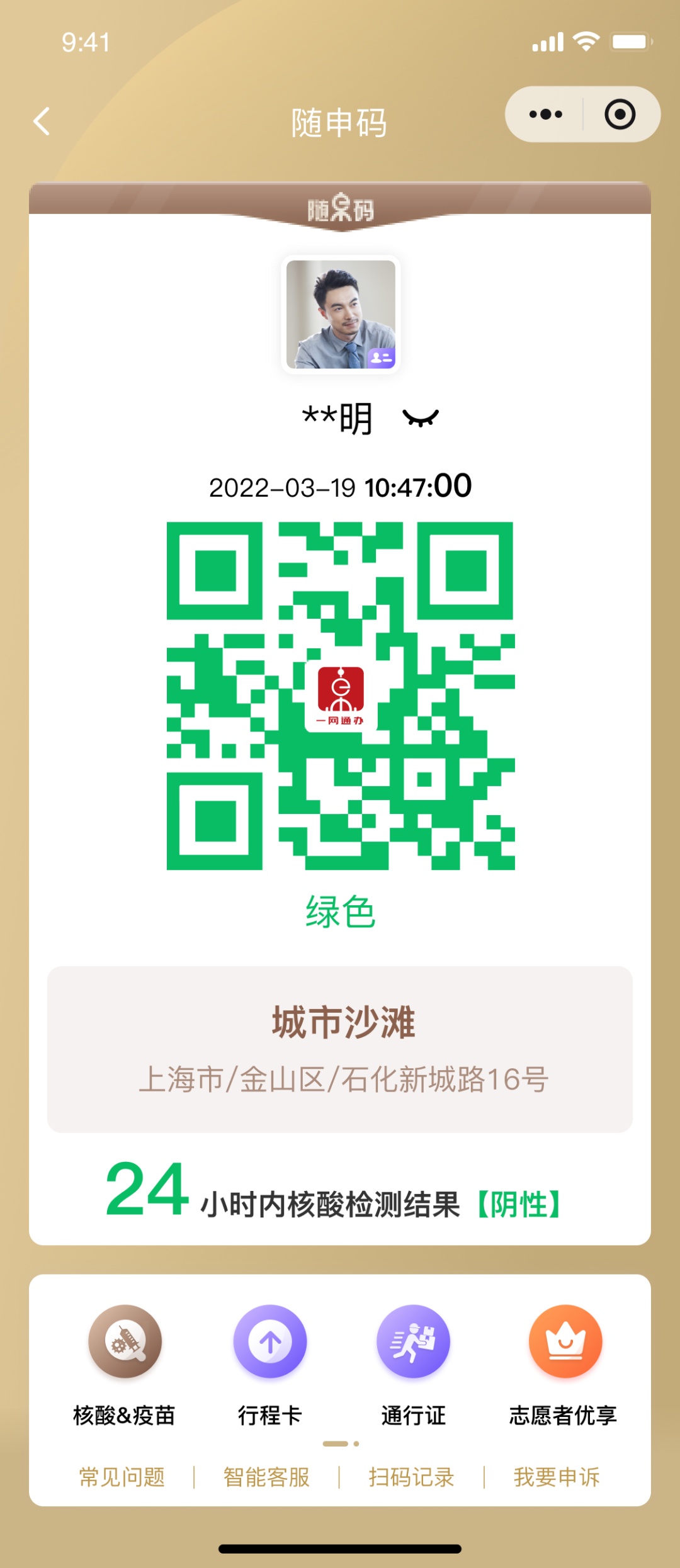View 常见问题
This screenshot has height=1568, width=680.
[x=122, y=1477]
